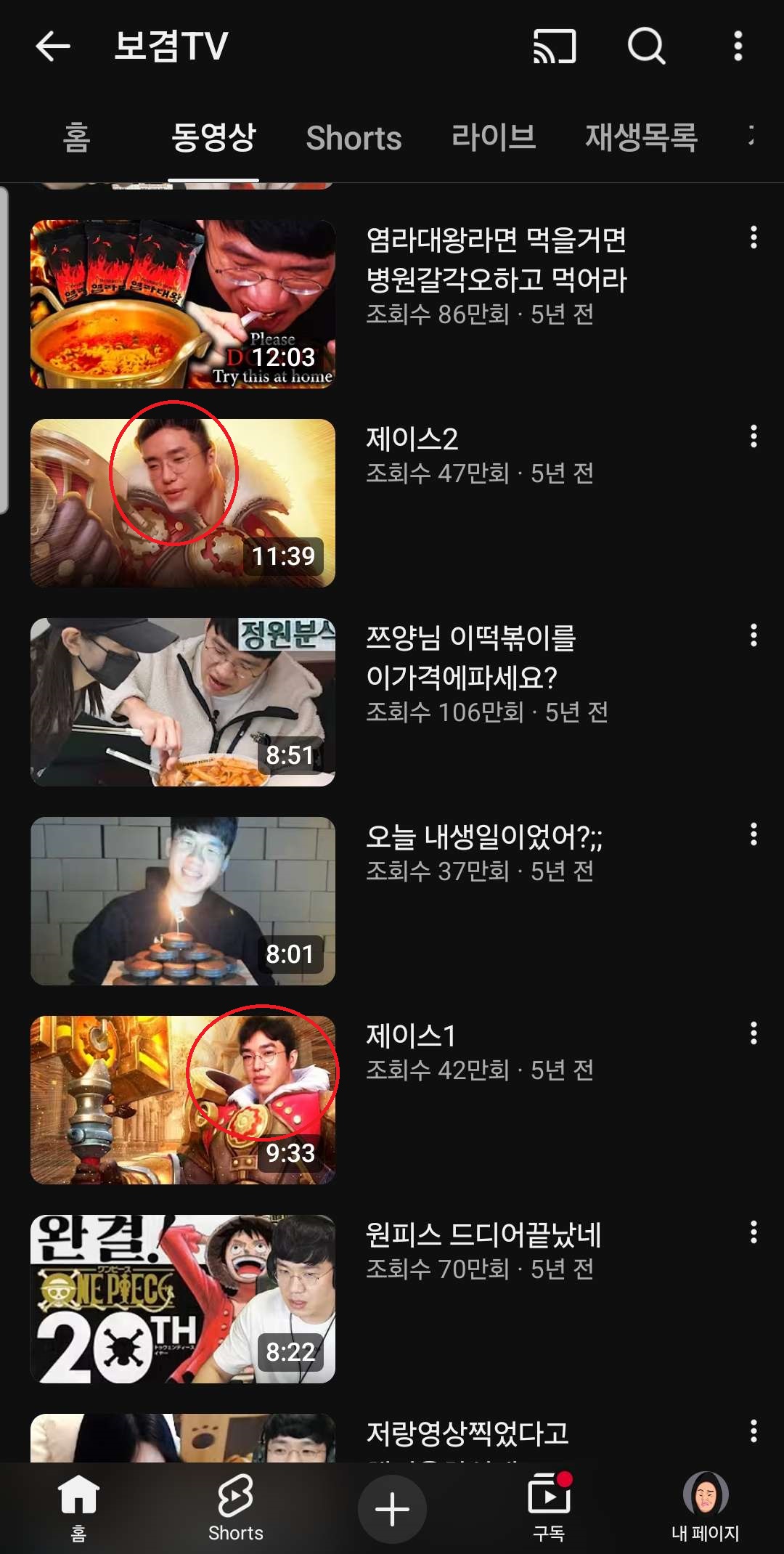Play the 염라대왕라면 video

183,304
